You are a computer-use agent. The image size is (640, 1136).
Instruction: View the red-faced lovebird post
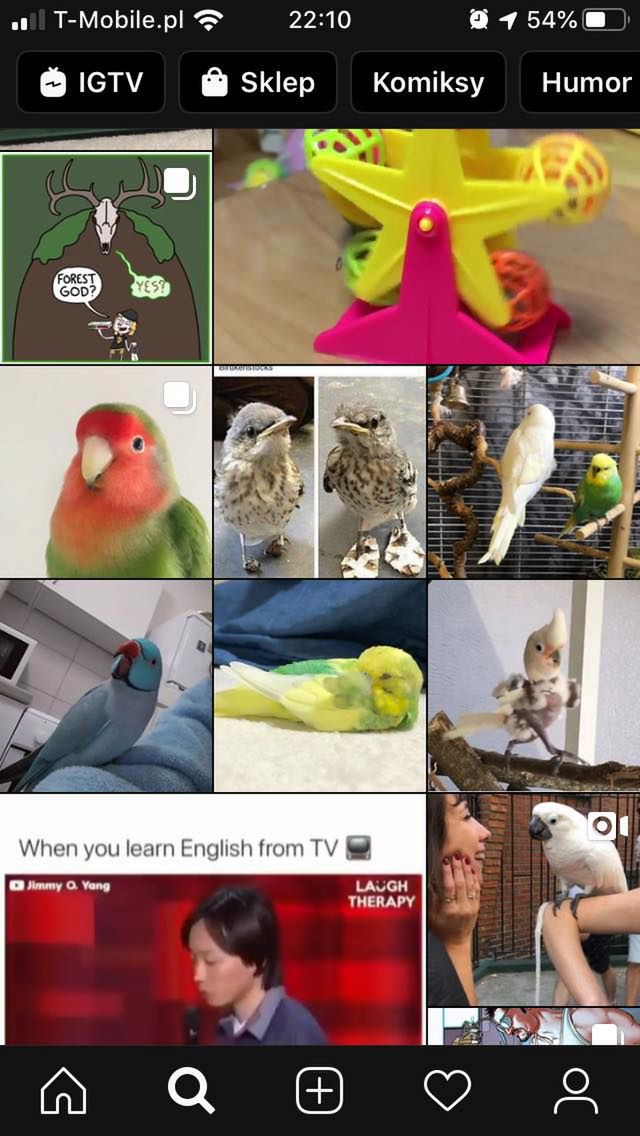[x=106, y=472]
